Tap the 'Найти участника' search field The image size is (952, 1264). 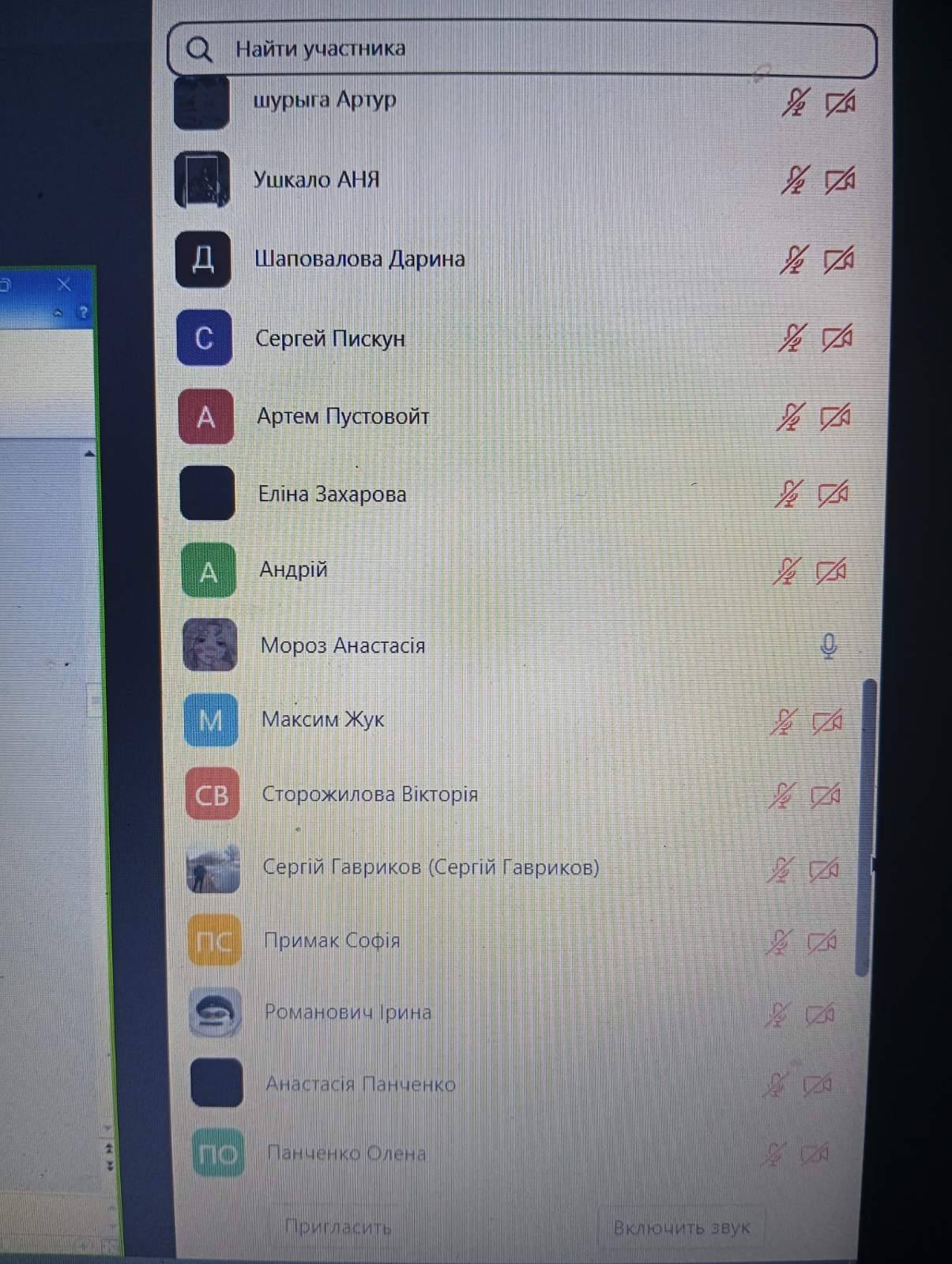(x=521, y=49)
